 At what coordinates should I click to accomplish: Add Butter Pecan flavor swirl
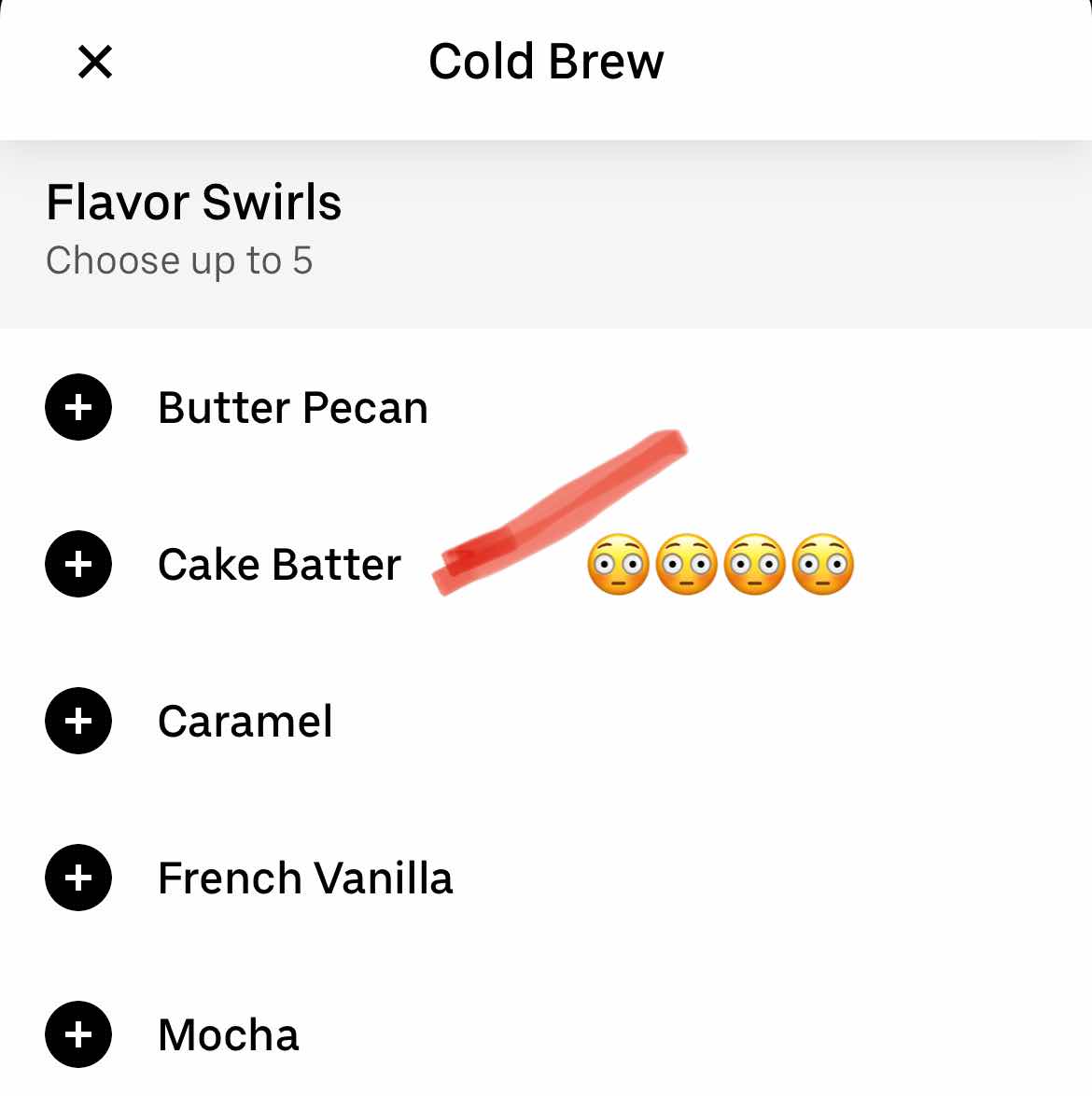pyautogui.click(x=78, y=408)
